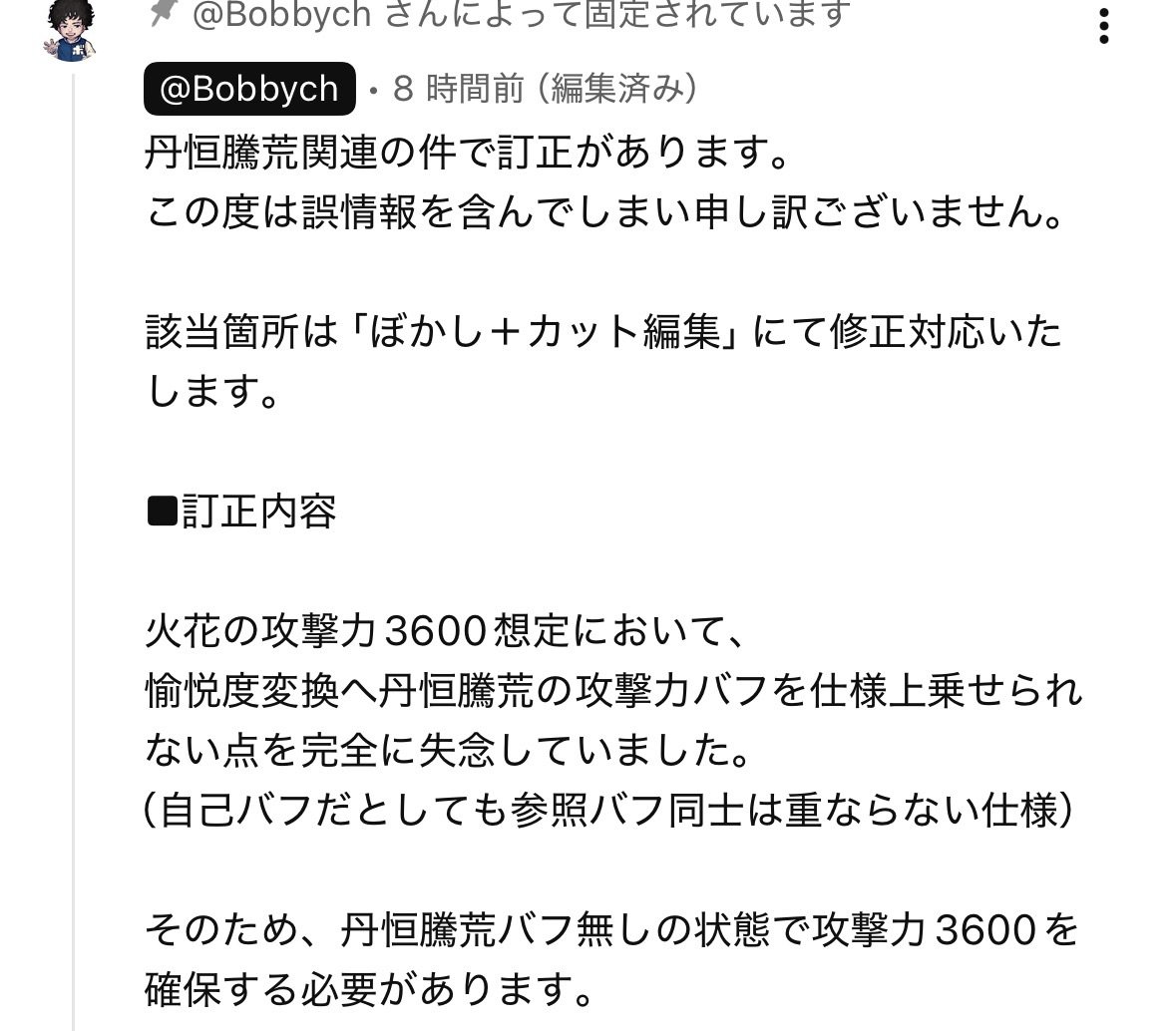Image resolution: width=1176 pixels, height=1031 pixels.
Task: Open the @Bobbych channel name chip
Action: [249, 90]
